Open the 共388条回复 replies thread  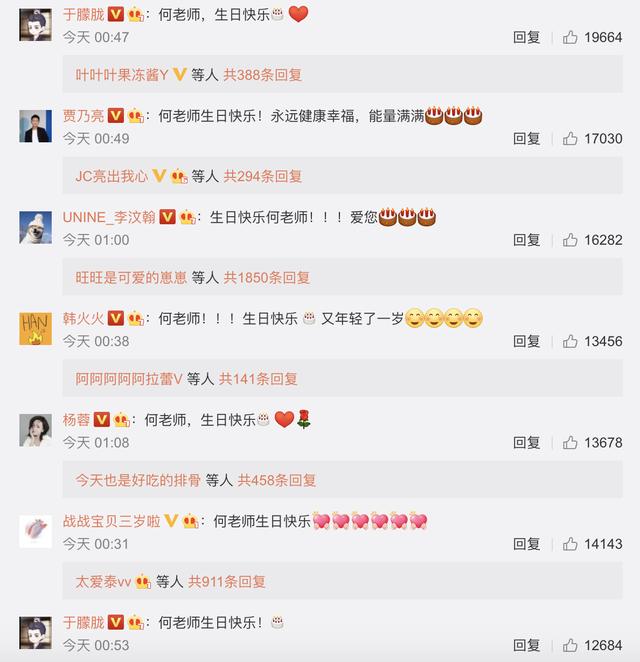pos(262,74)
